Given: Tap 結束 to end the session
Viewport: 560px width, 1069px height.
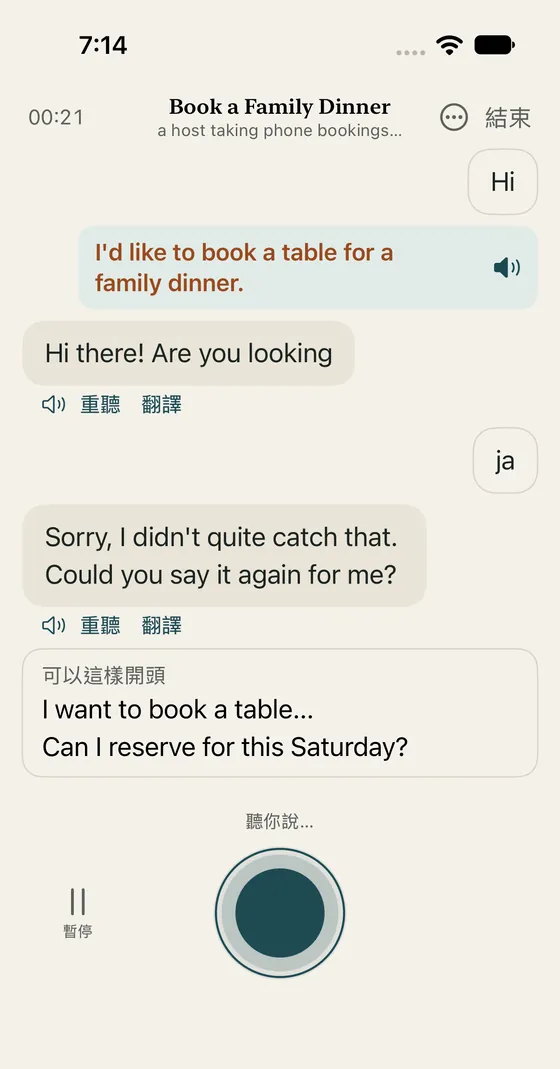Looking at the screenshot, I should tap(507, 117).
